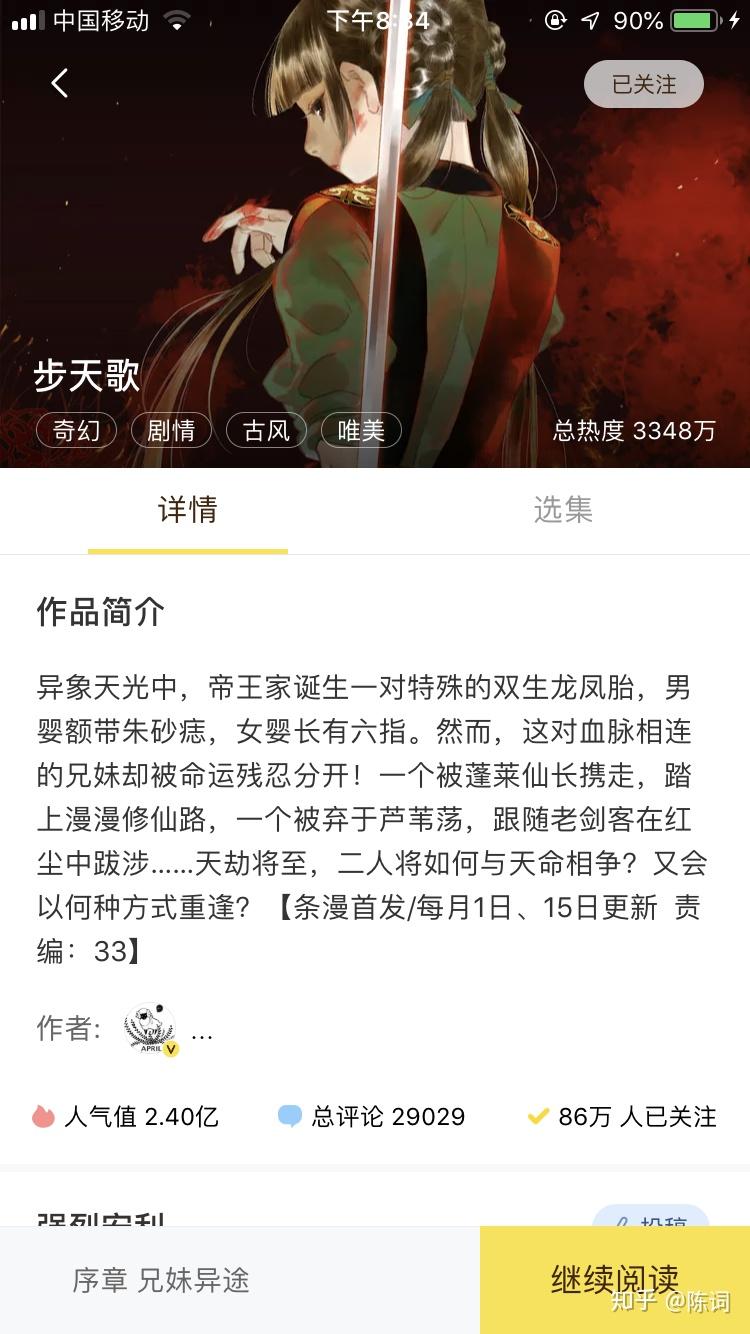Viewport: 750px width, 1334px height.
Task: Tap the 已关注 follow button
Action: 643,85
